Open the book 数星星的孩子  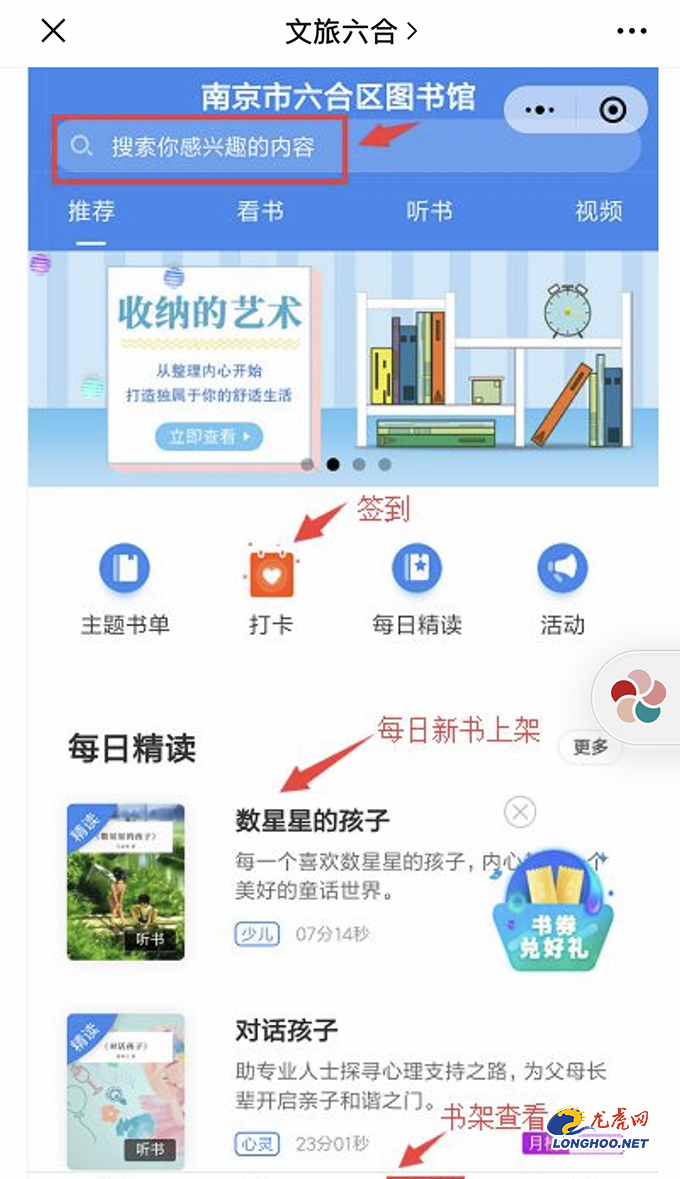click(312, 821)
